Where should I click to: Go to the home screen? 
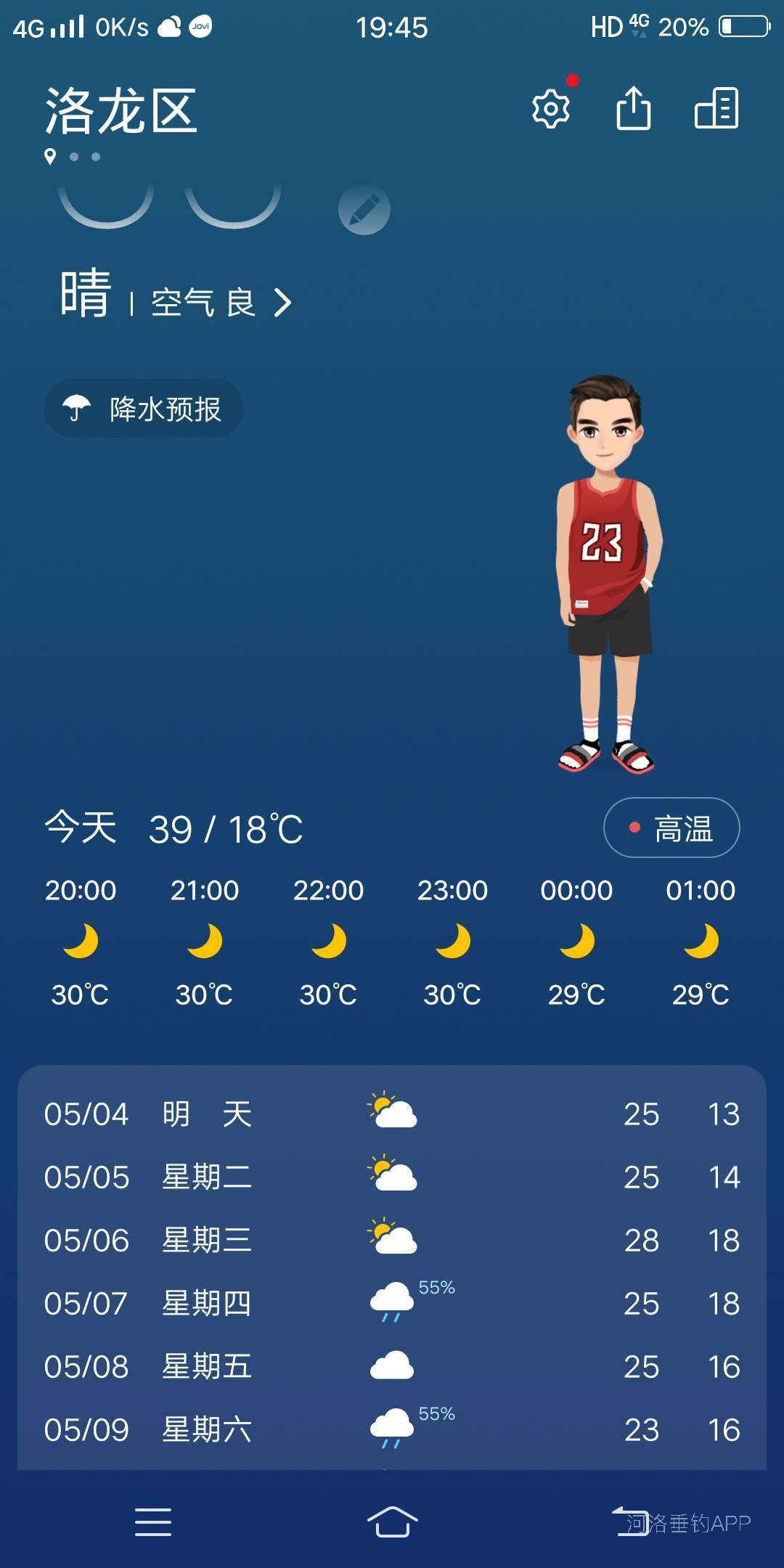pos(392,1522)
